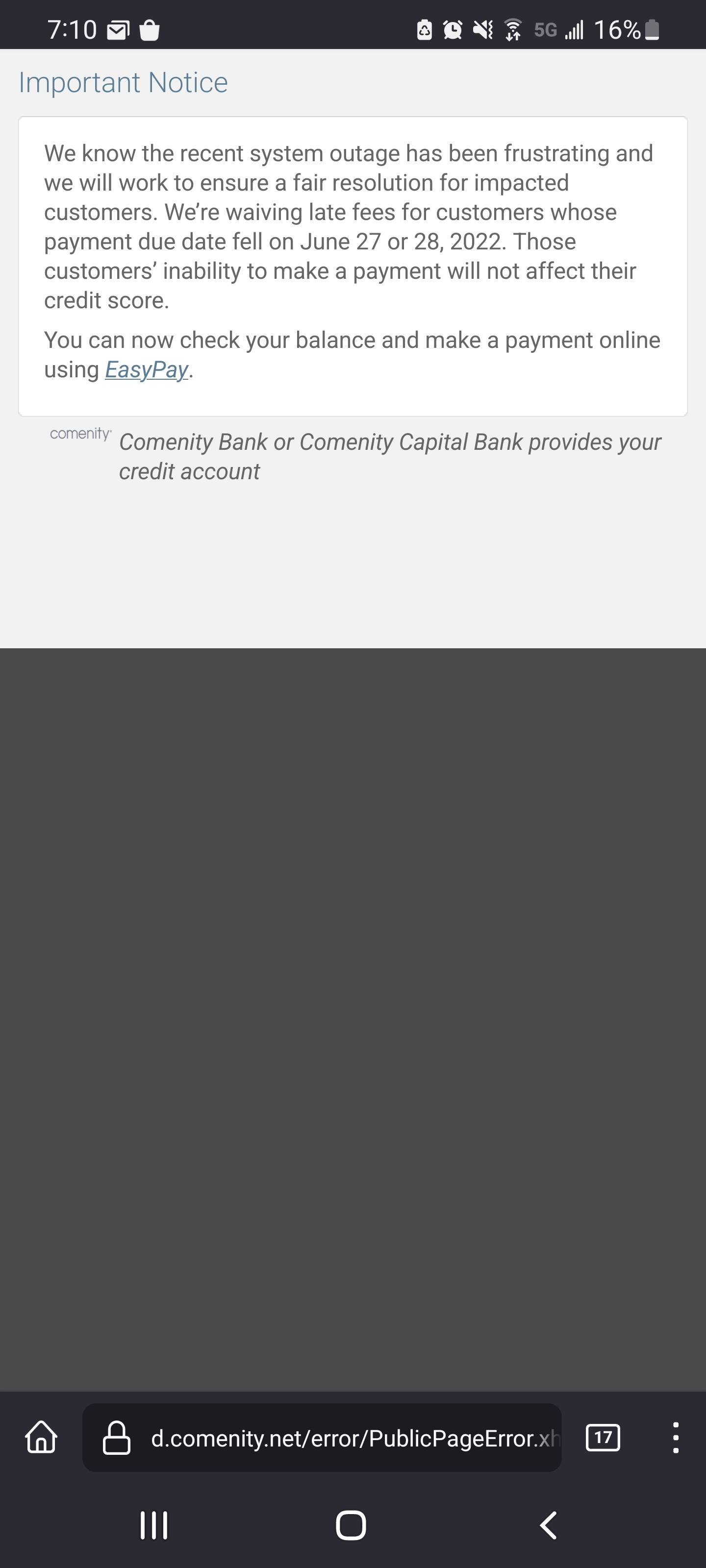Tap the comenity.net URL address bar

point(353,1438)
